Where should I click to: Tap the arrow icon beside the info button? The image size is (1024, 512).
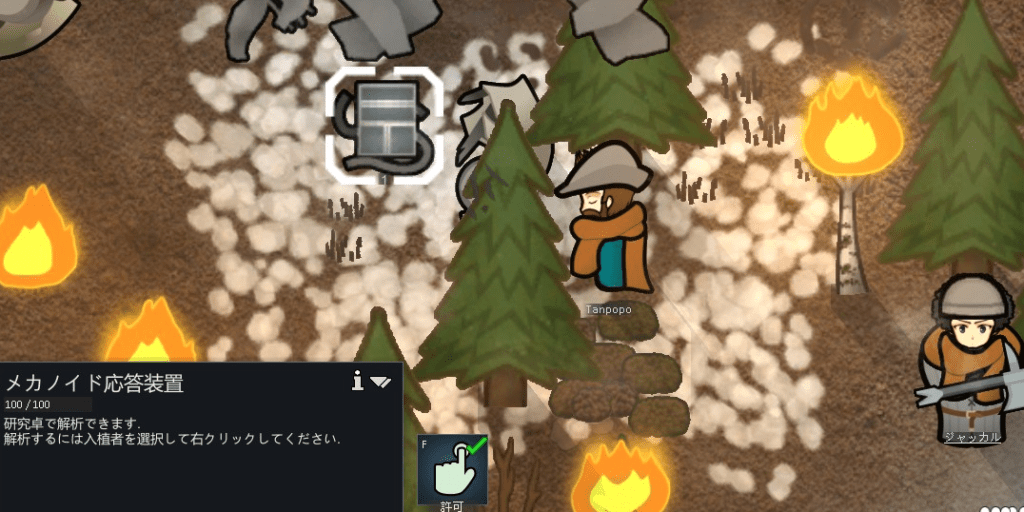(x=380, y=381)
